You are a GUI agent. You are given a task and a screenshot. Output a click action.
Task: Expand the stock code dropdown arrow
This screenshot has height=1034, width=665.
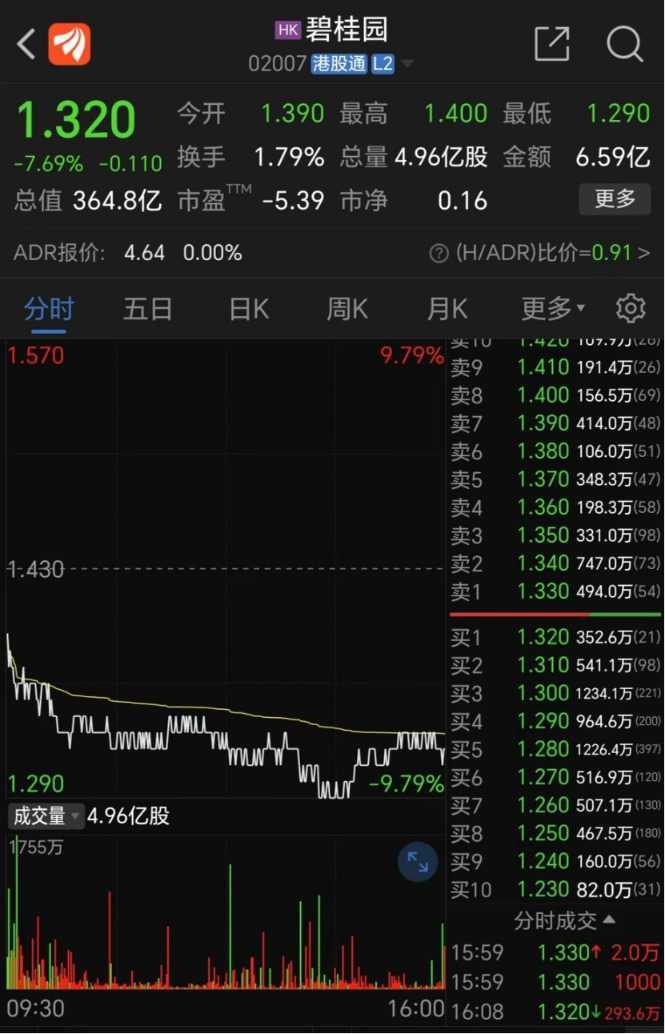tap(408, 64)
